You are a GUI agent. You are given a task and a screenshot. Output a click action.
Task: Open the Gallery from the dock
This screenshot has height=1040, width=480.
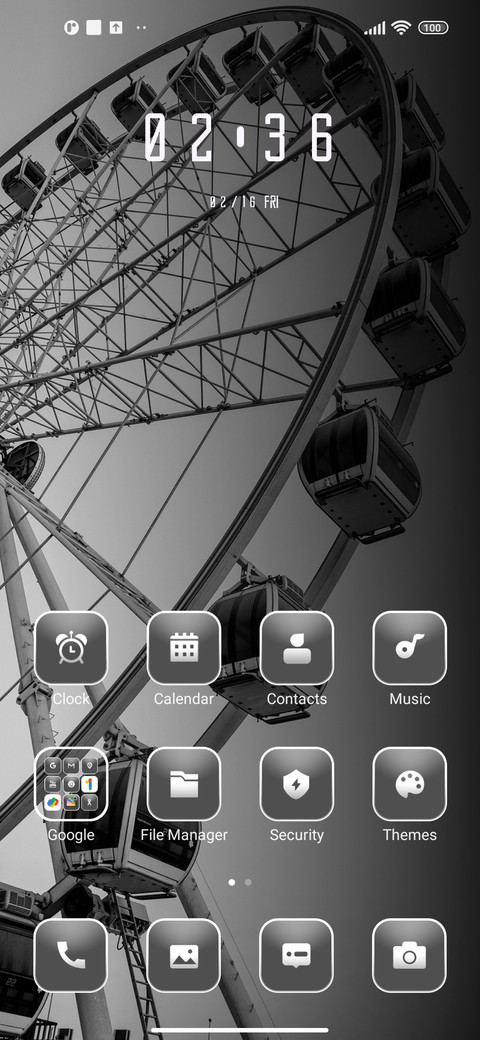184,955
